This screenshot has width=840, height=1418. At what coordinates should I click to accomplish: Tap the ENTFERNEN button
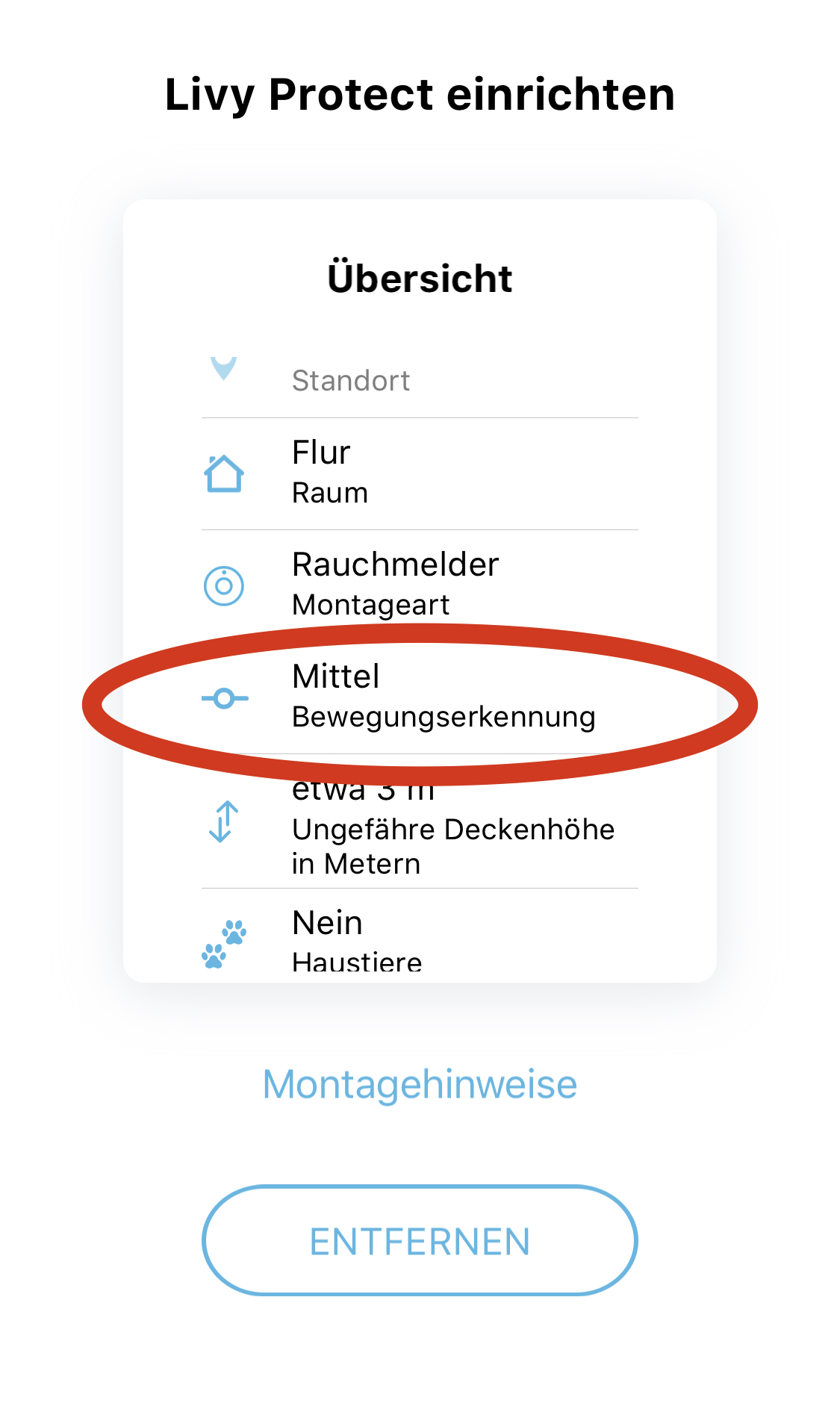click(x=420, y=1241)
